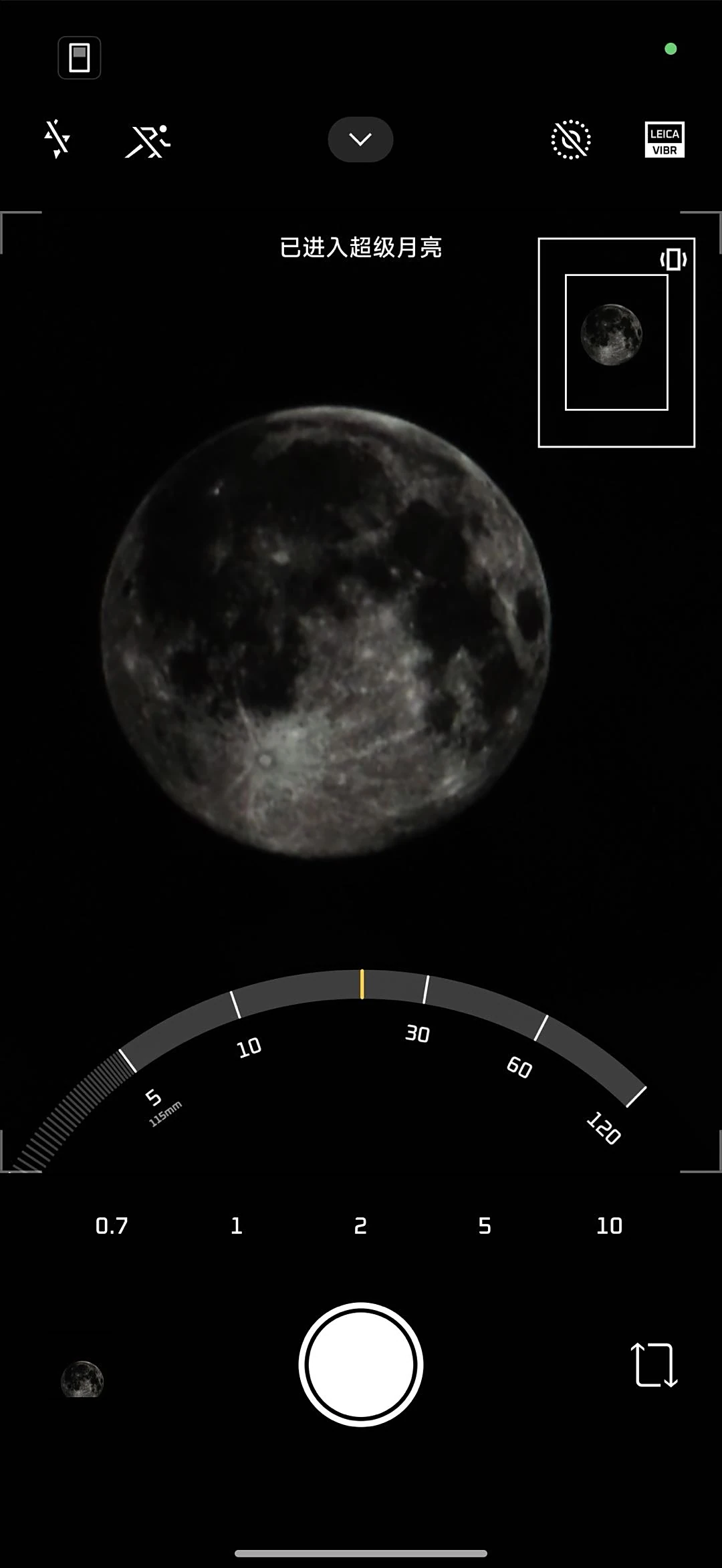Toggle motion capture mode icon

point(148,140)
